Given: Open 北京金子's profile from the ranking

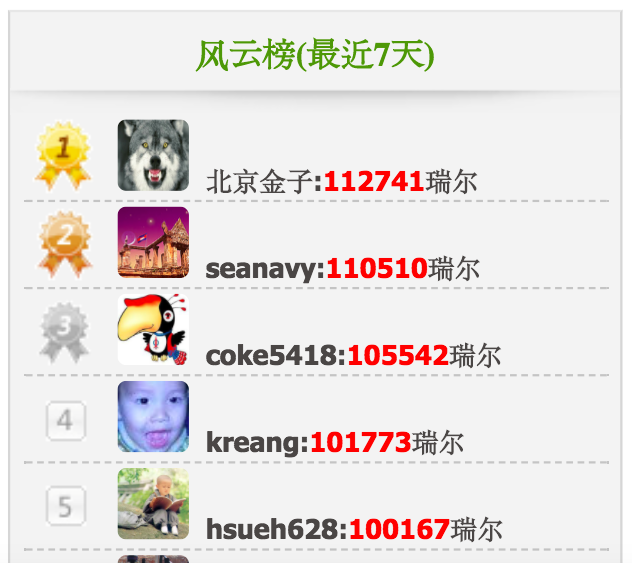Looking at the screenshot, I should click(x=258, y=182).
